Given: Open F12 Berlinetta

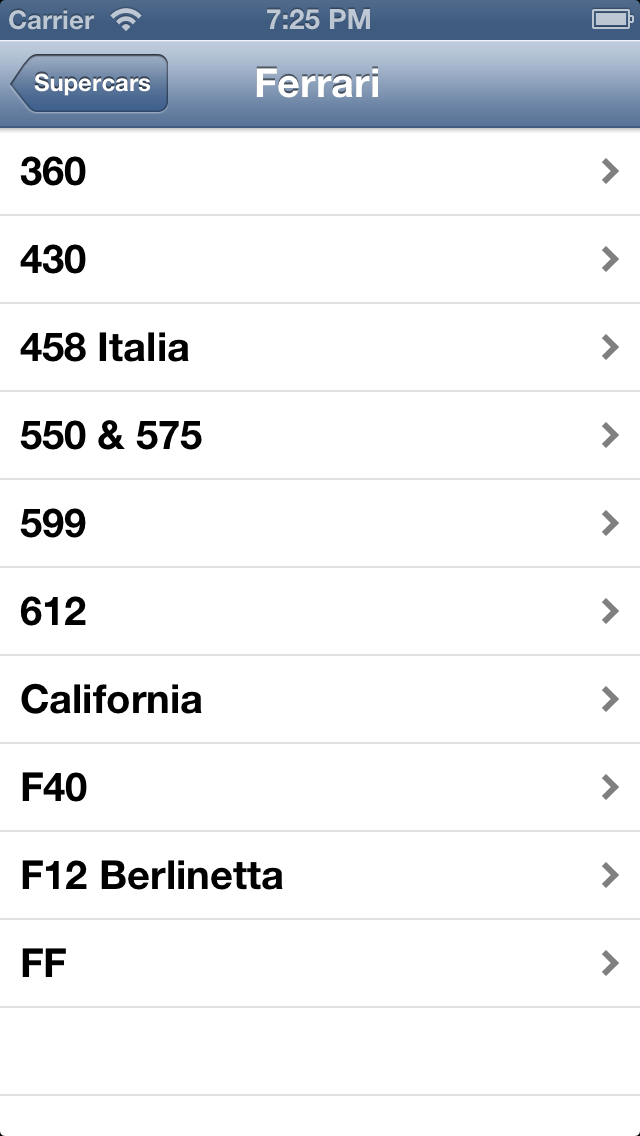Looking at the screenshot, I should (320, 876).
